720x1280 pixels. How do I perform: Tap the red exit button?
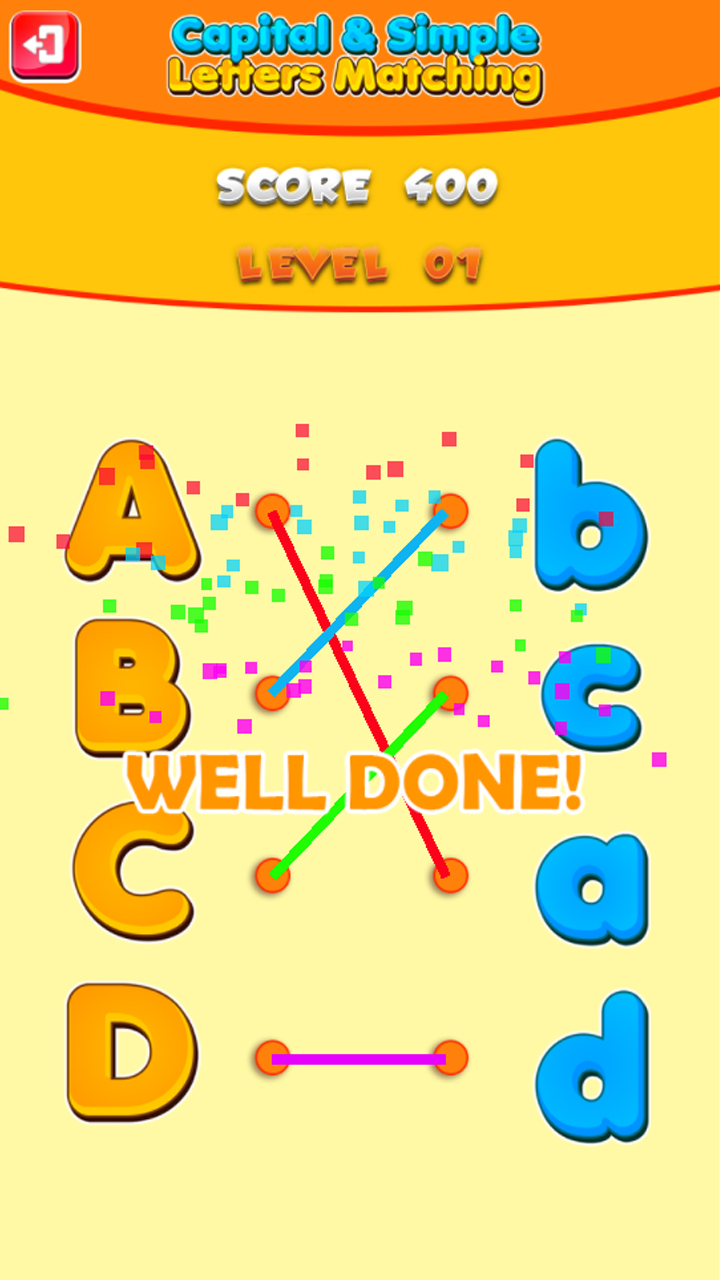point(45,45)
